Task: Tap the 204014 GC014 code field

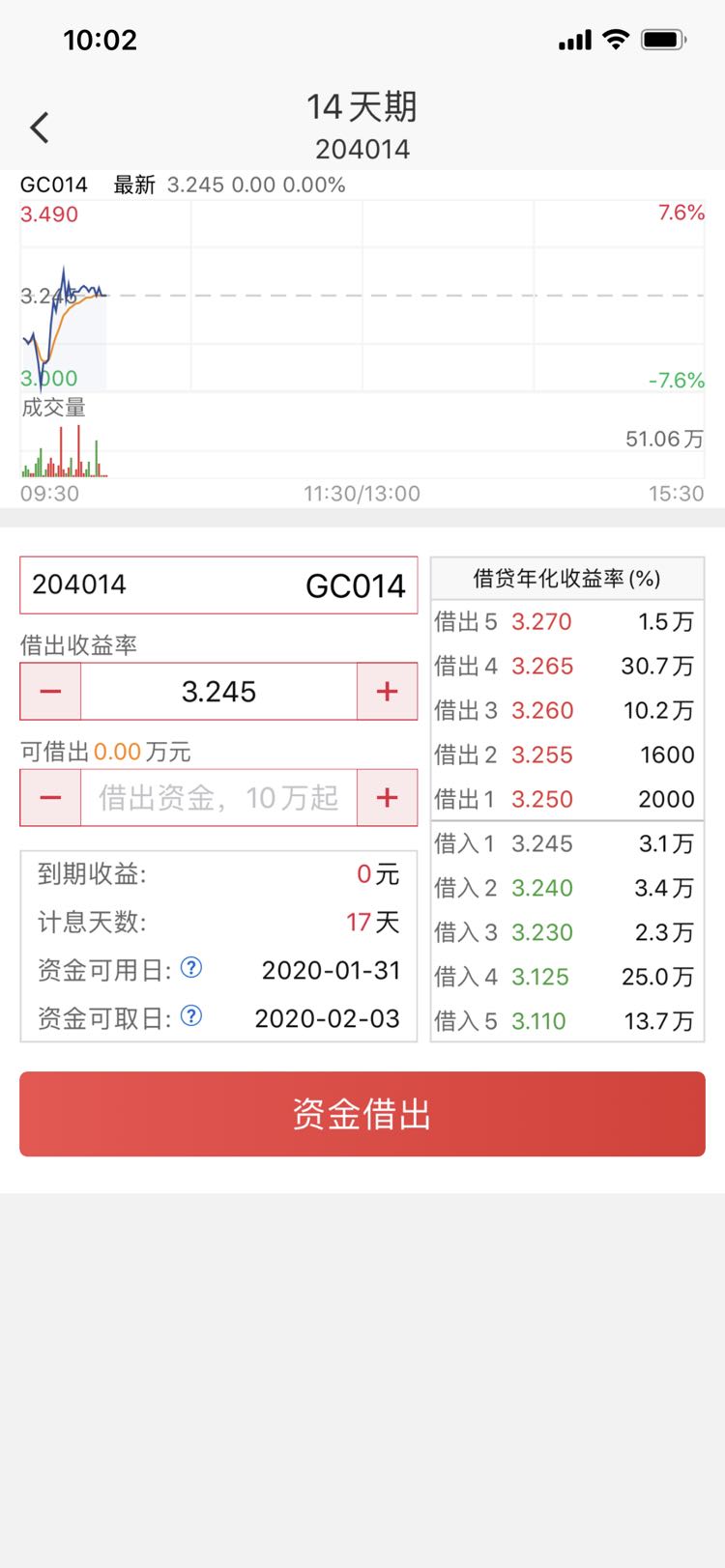Action: 218,584
